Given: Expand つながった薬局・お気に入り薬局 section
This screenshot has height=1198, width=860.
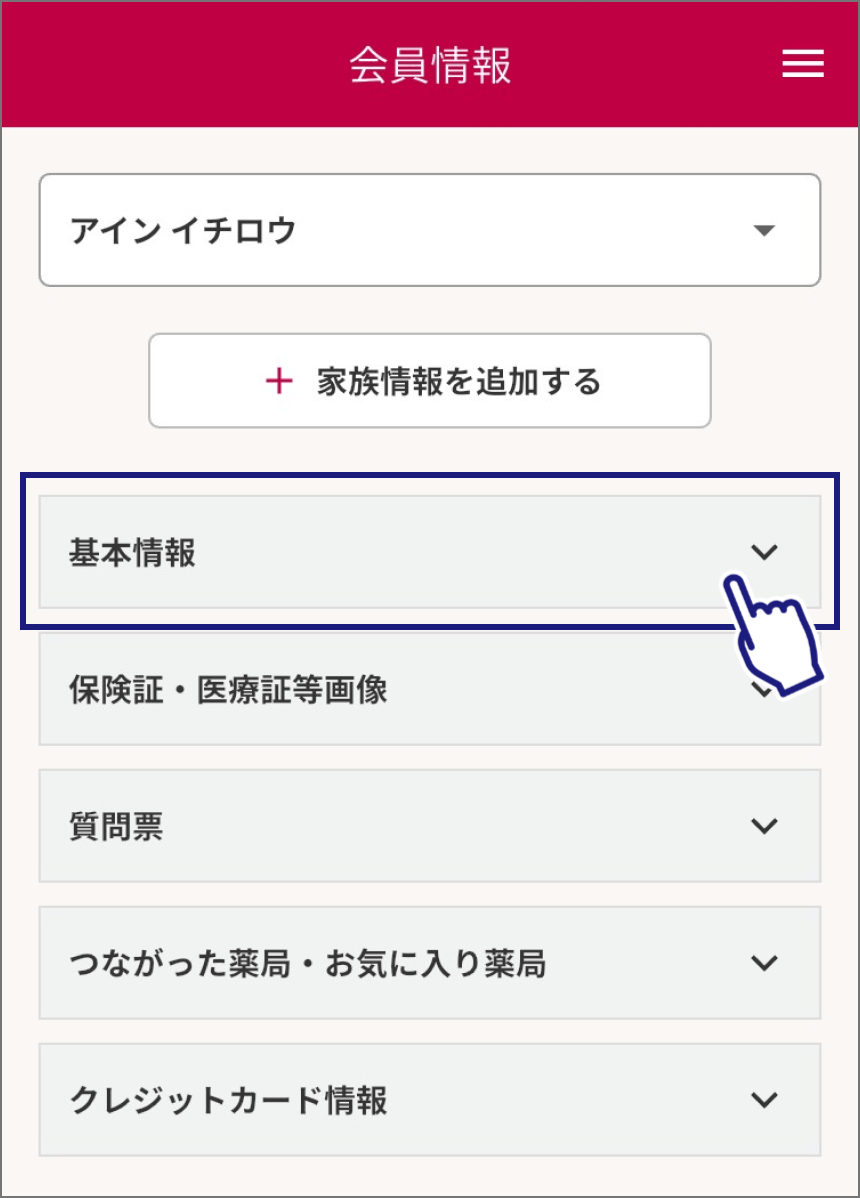Looking at the screenshot, I should click(x=429, y=963).
